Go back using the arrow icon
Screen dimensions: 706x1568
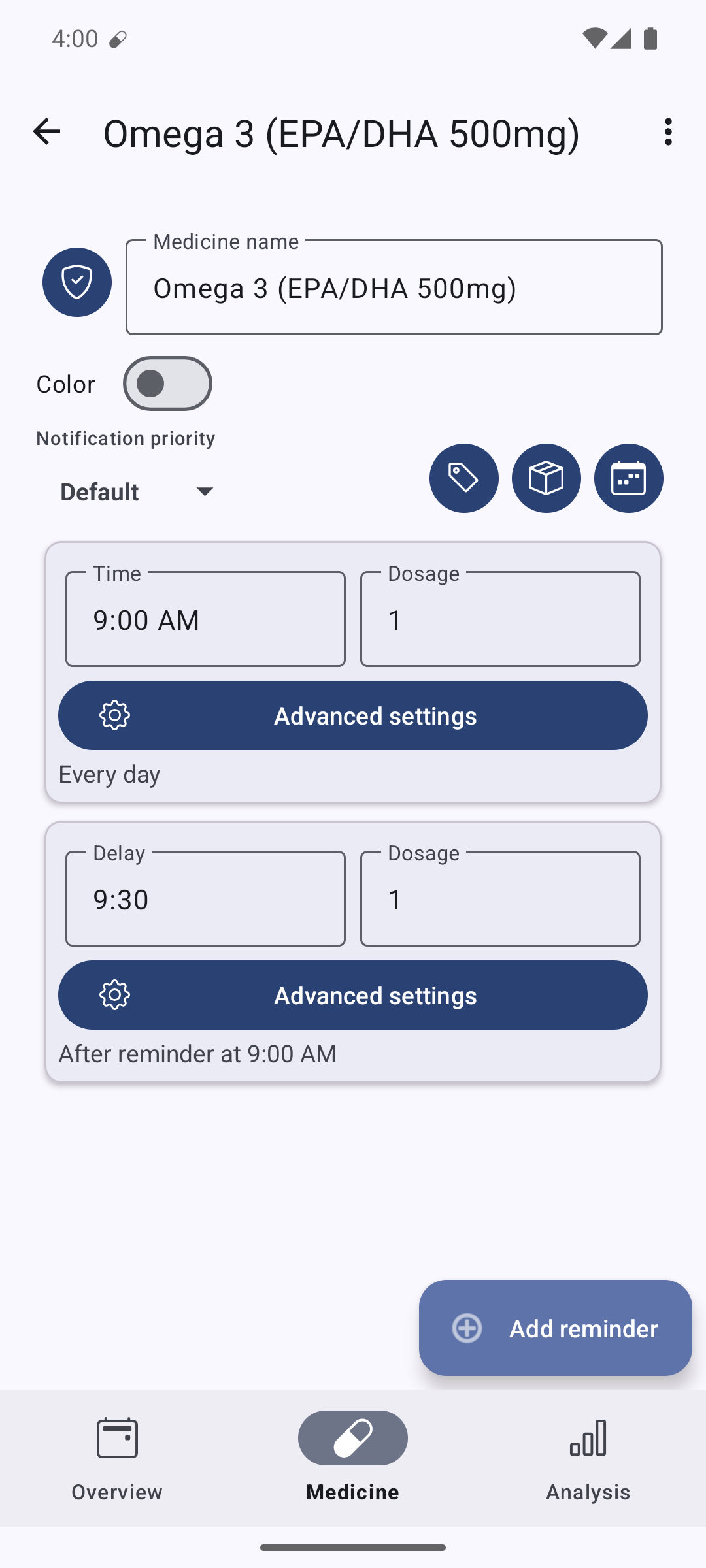pos(46,132)
